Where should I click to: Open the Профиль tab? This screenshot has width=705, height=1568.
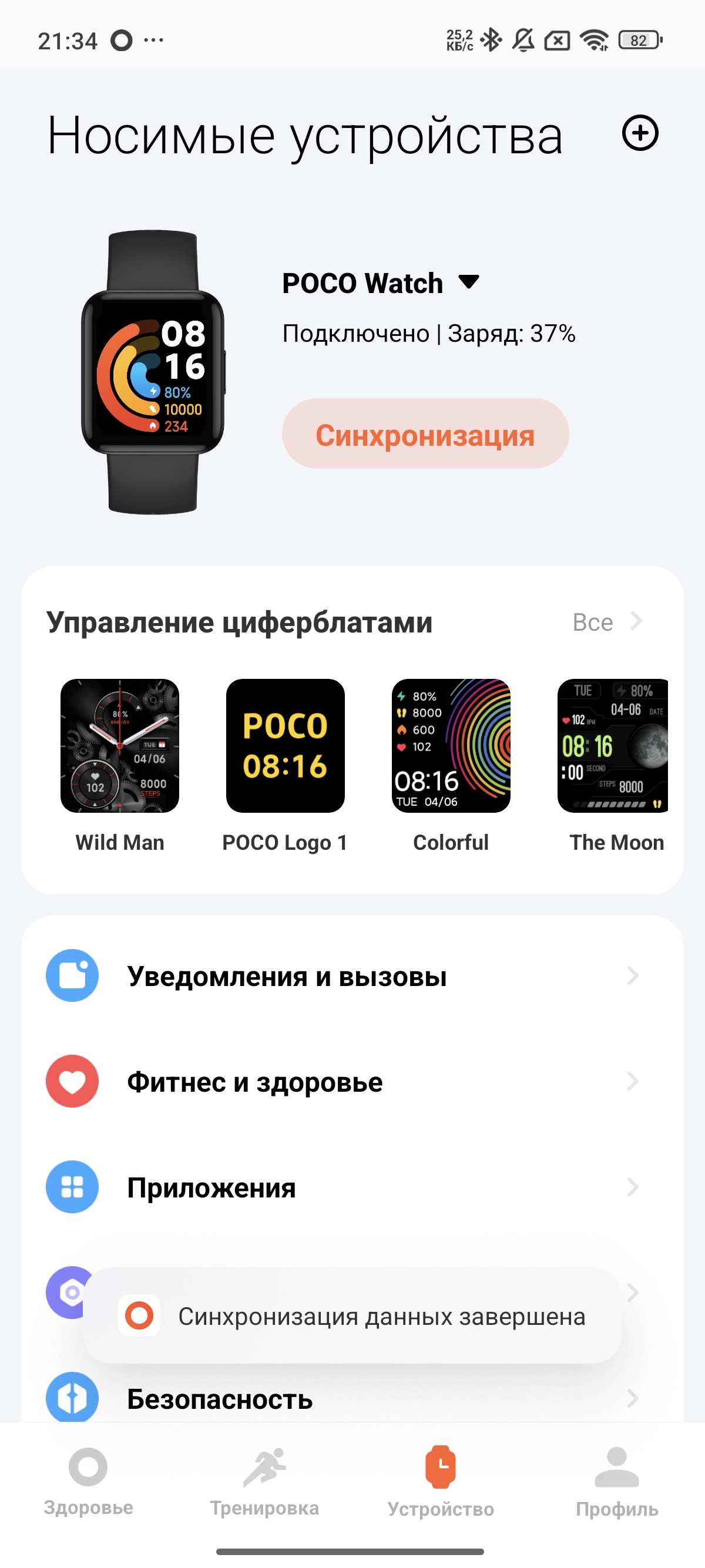point(617,1480)
